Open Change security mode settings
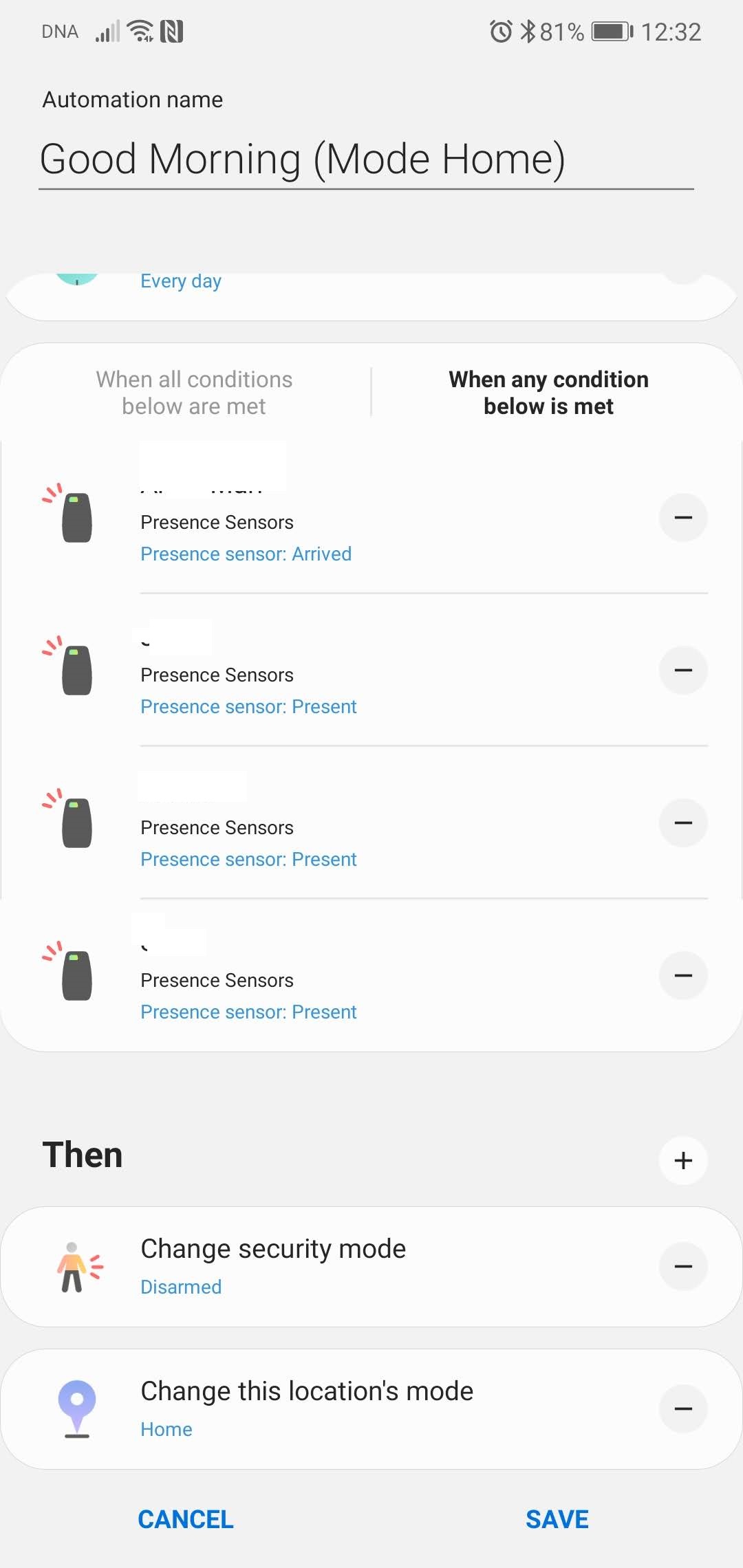 pyautogui.click(x=371, y=1267)
